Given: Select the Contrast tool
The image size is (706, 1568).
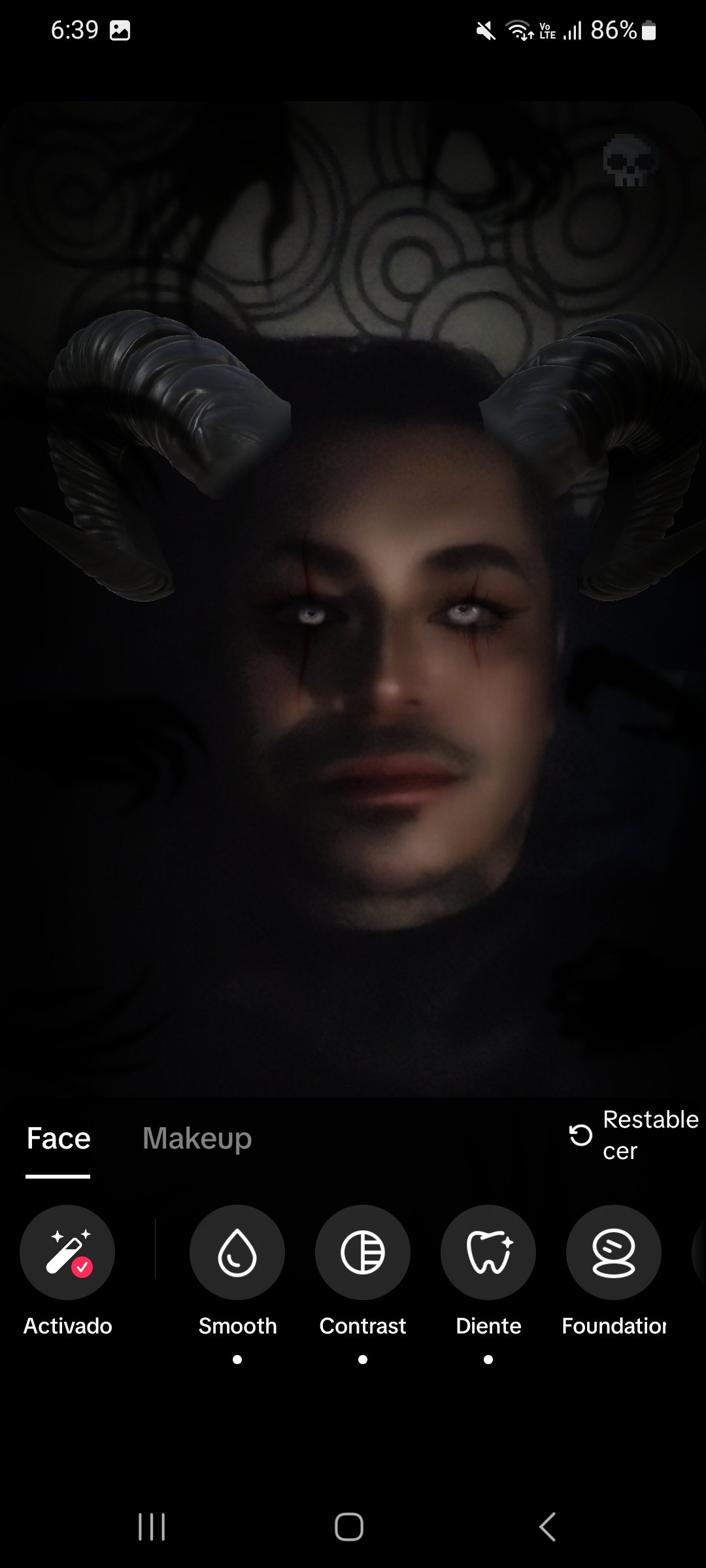Looking at the screenshot, I should coord(363,1252).
